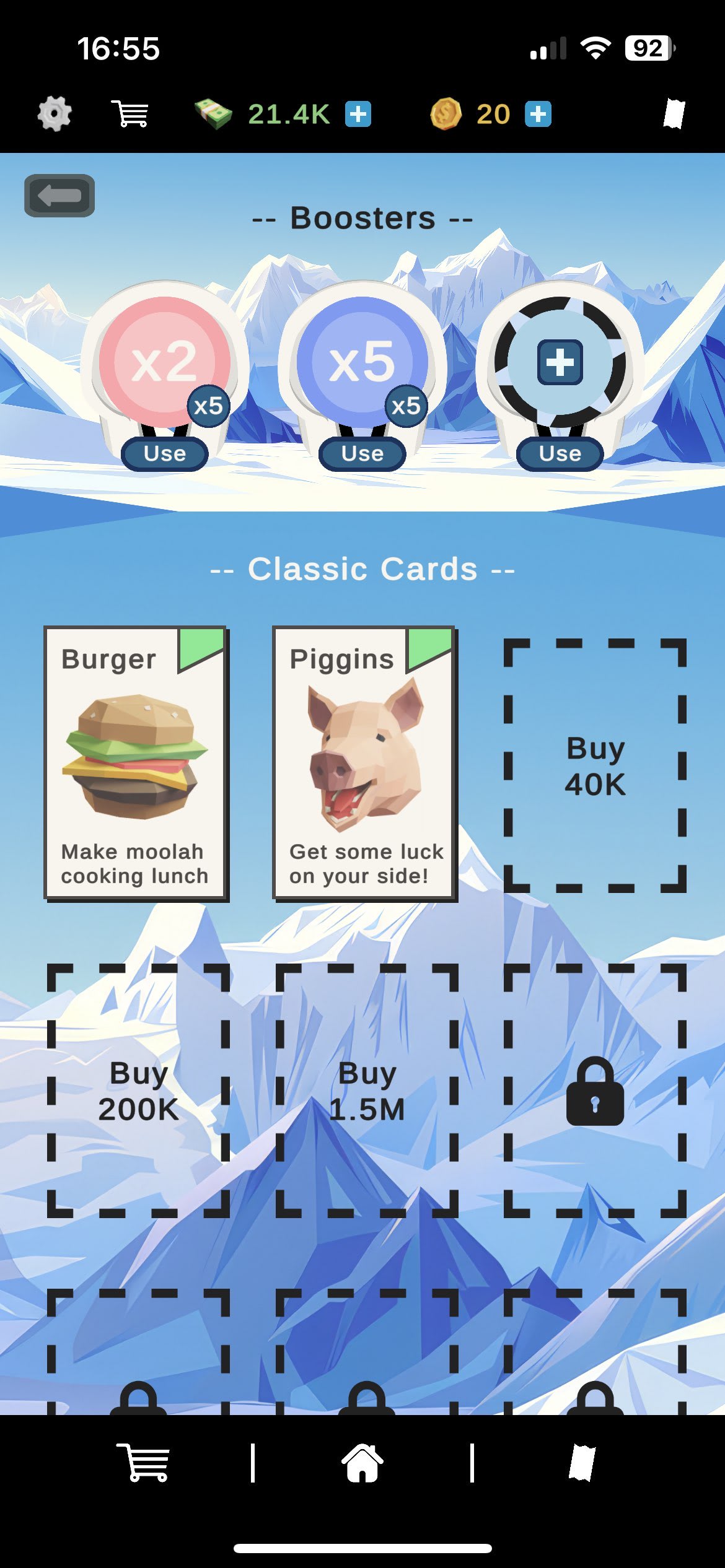Switch to the cards tab at the bottom
This screenshot has height=1568, width=725.
pyautogui.click(x=582, y=1463)
